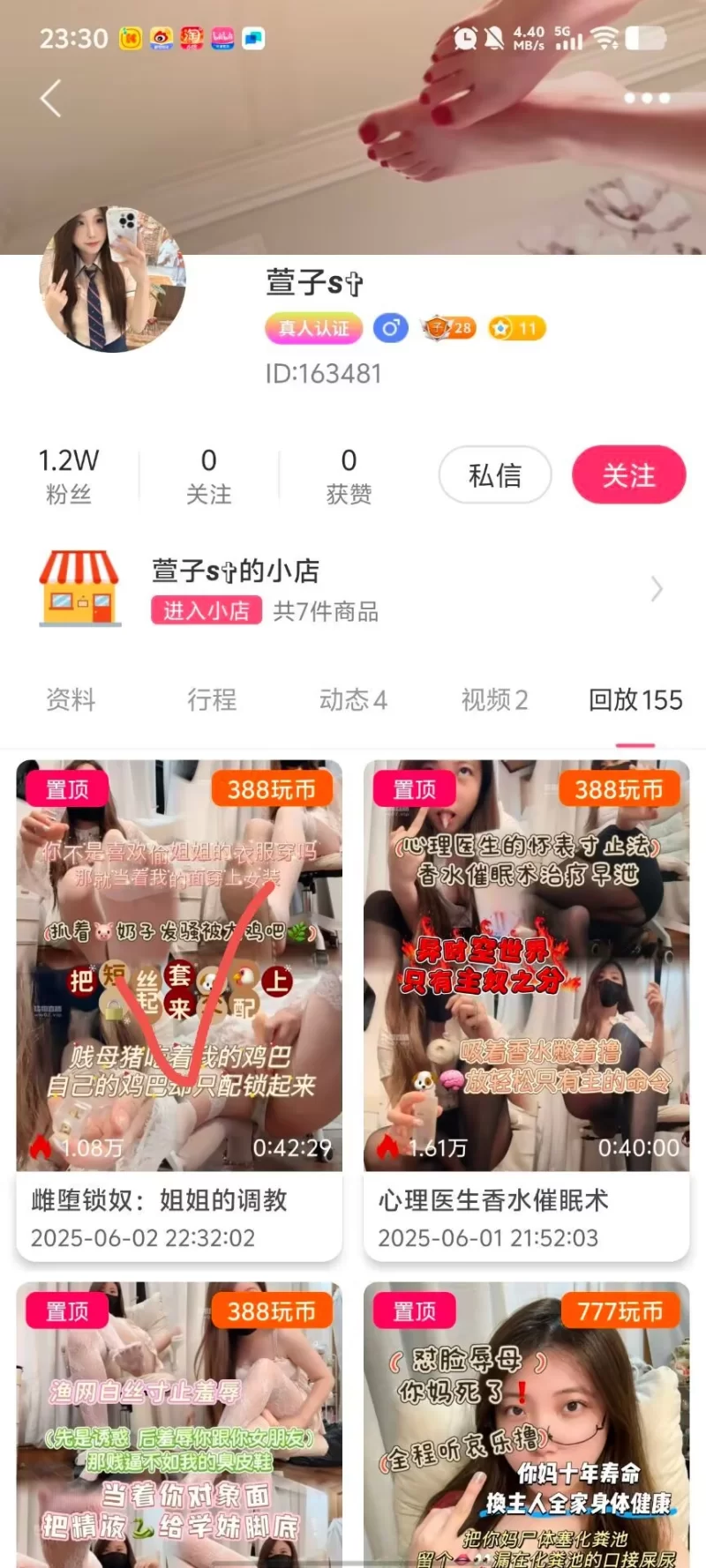The image size is (706, 1568).
Task: Switch to the 视频 2 tab
Action: [x=494, y=700]
